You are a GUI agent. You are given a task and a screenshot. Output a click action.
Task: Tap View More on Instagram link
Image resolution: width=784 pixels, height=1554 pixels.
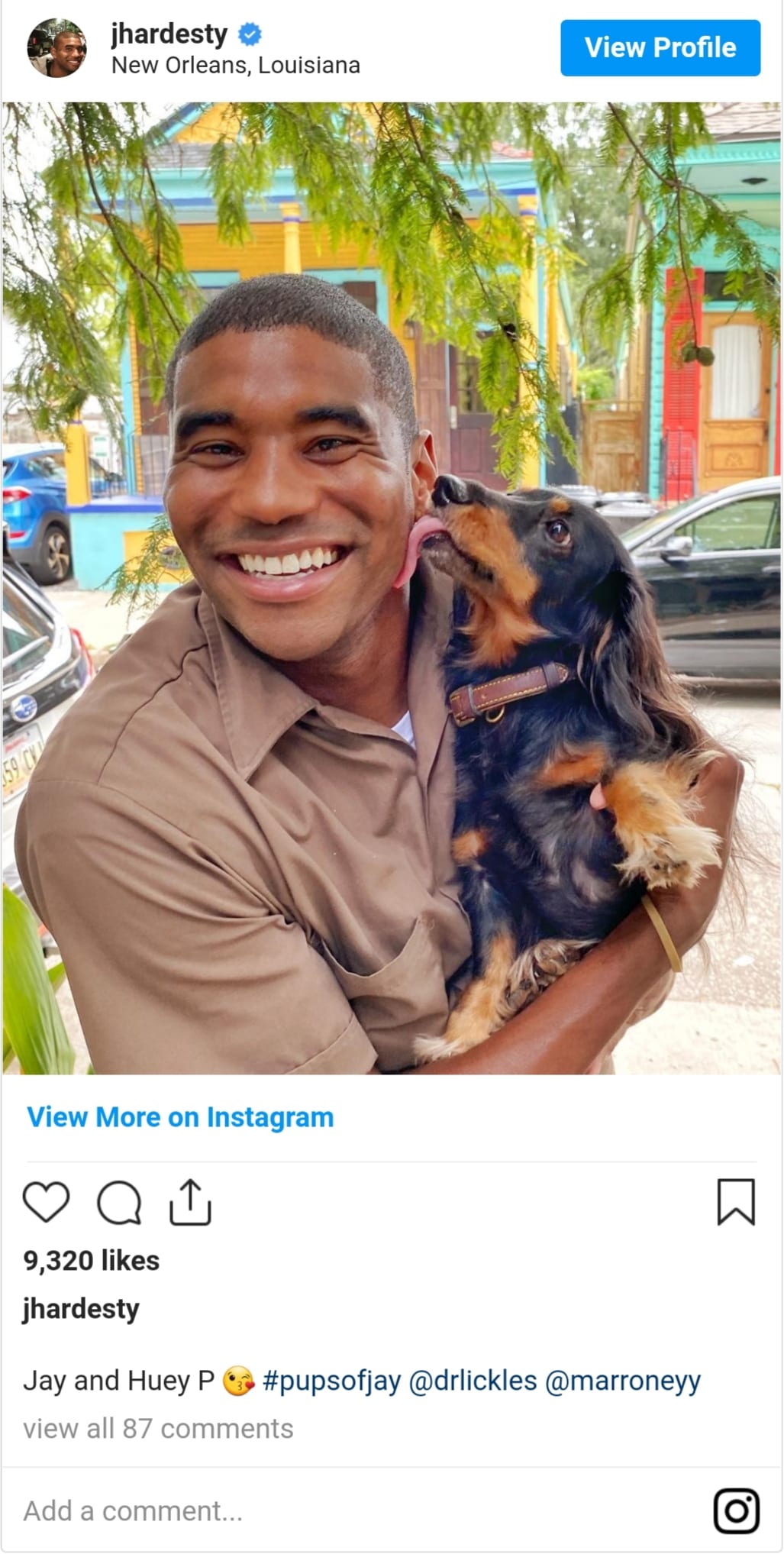[x=180, y=1116]
